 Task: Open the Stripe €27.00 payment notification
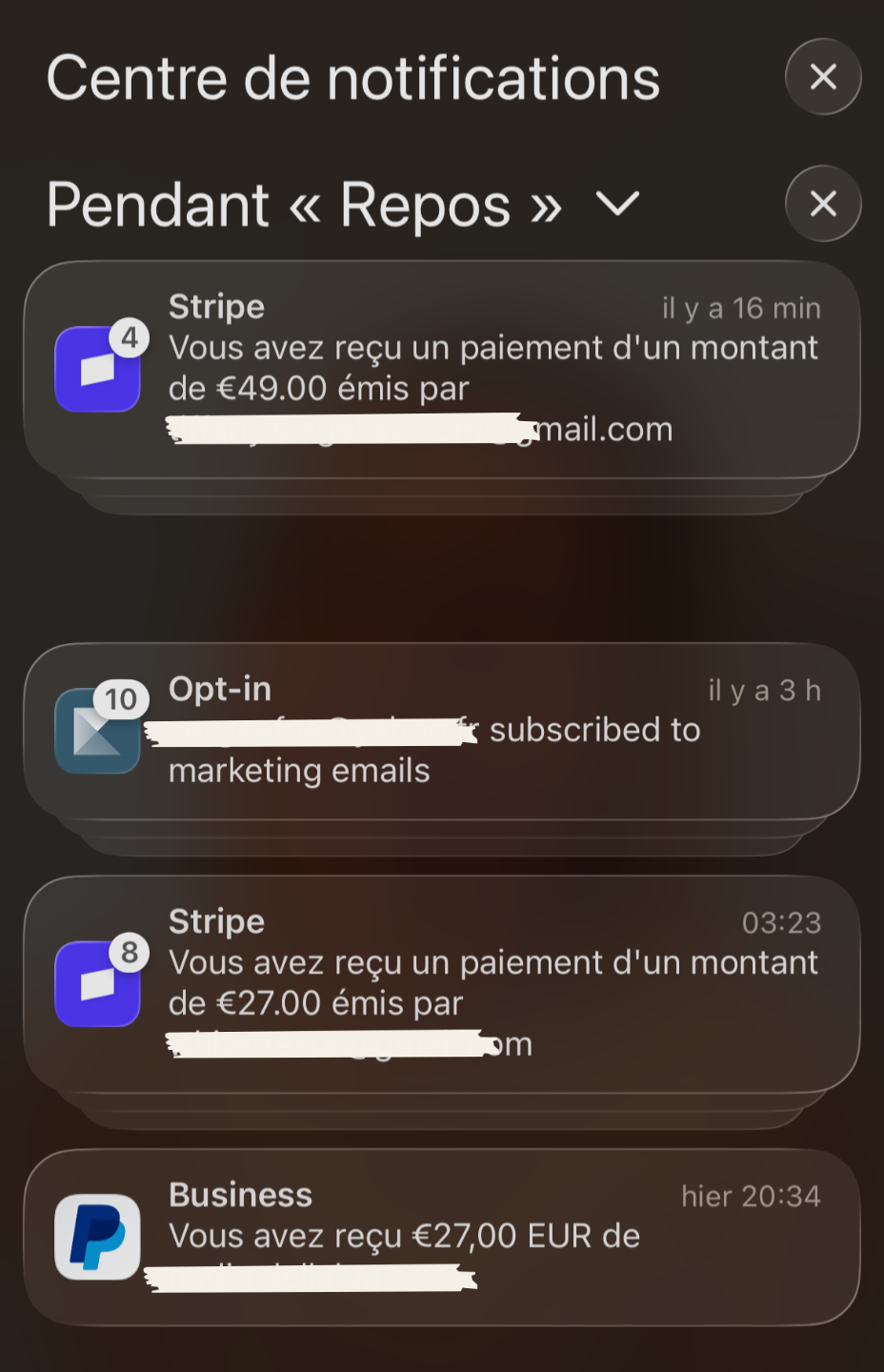tap(442, 984)
